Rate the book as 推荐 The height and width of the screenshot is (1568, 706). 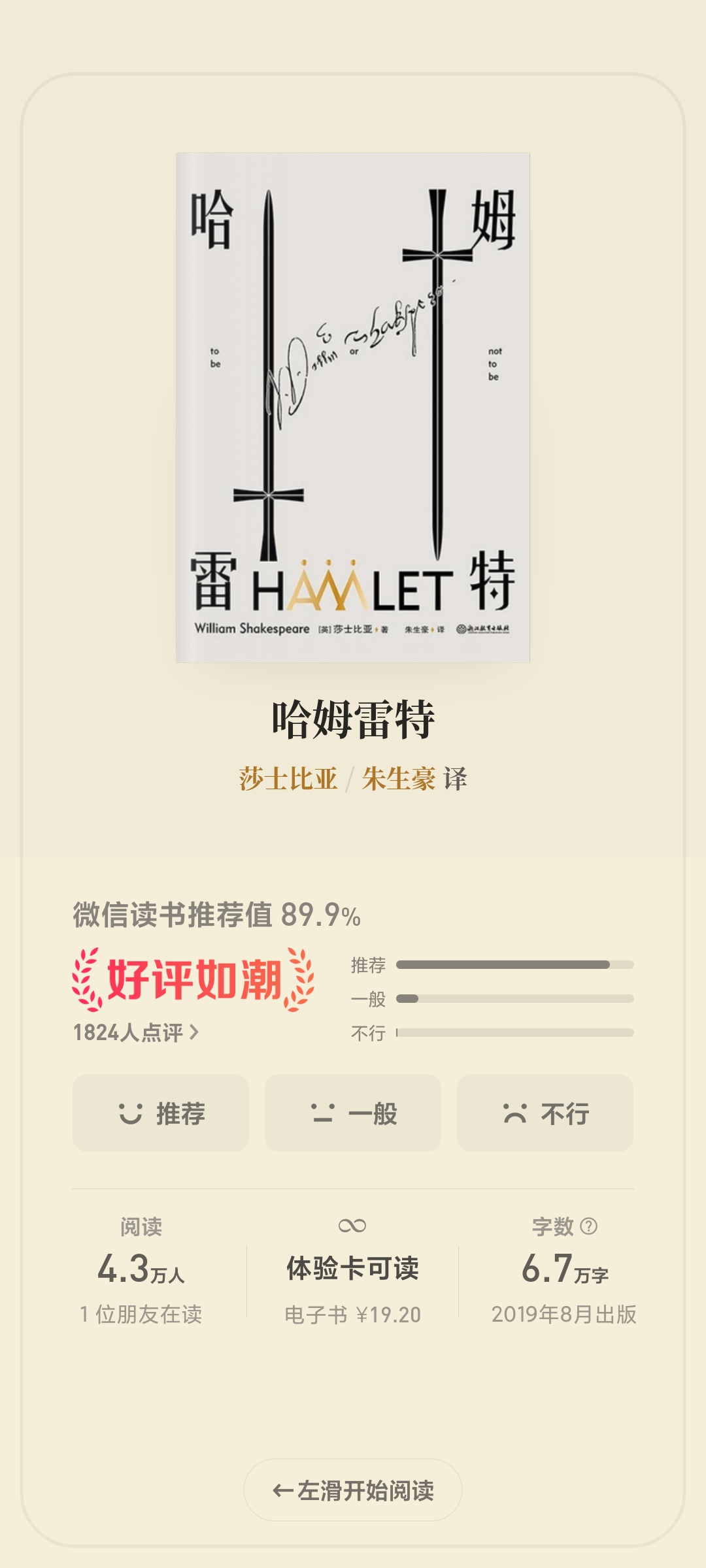161,1113
